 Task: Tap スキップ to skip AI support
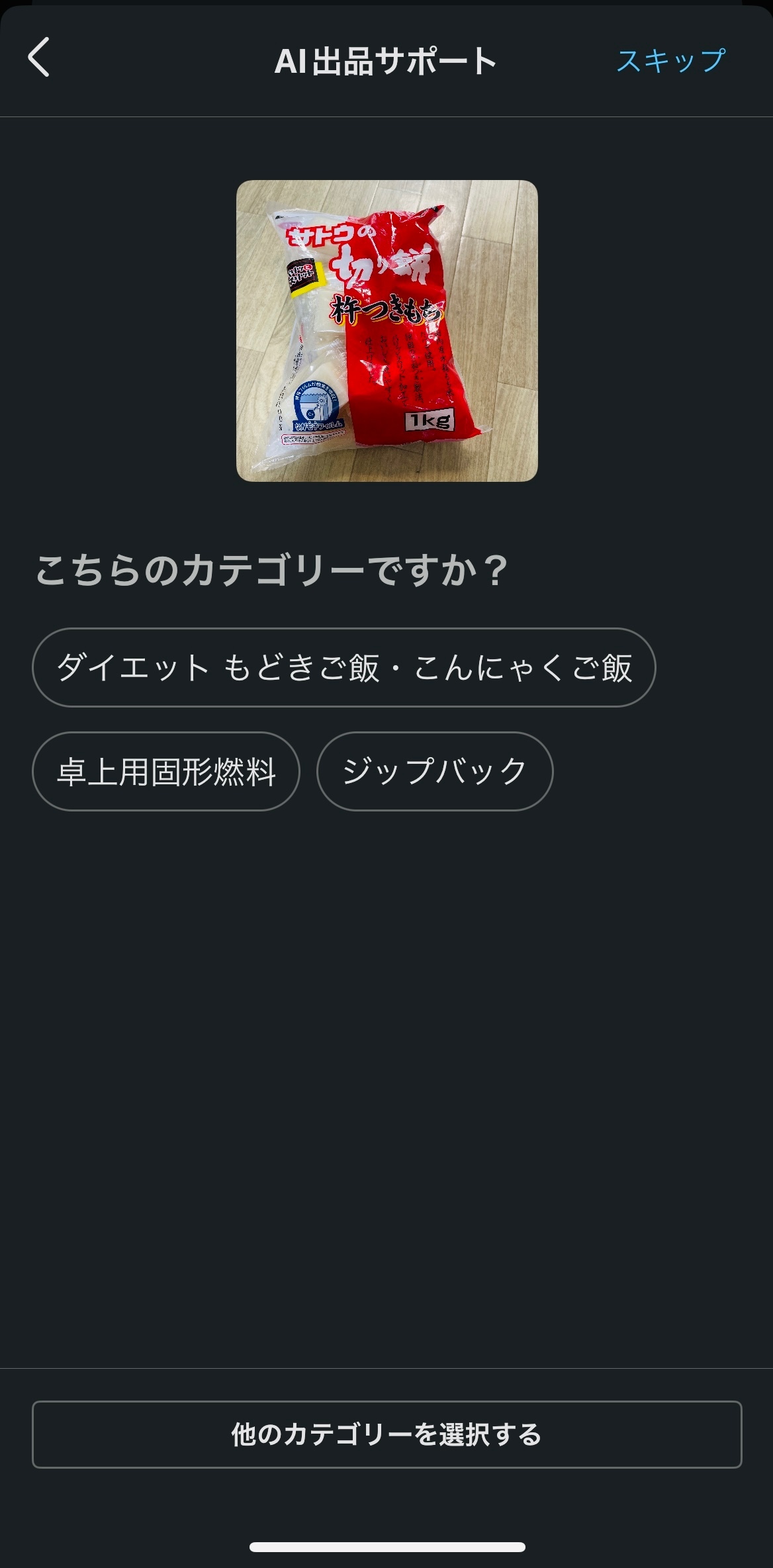click(670, 61)
